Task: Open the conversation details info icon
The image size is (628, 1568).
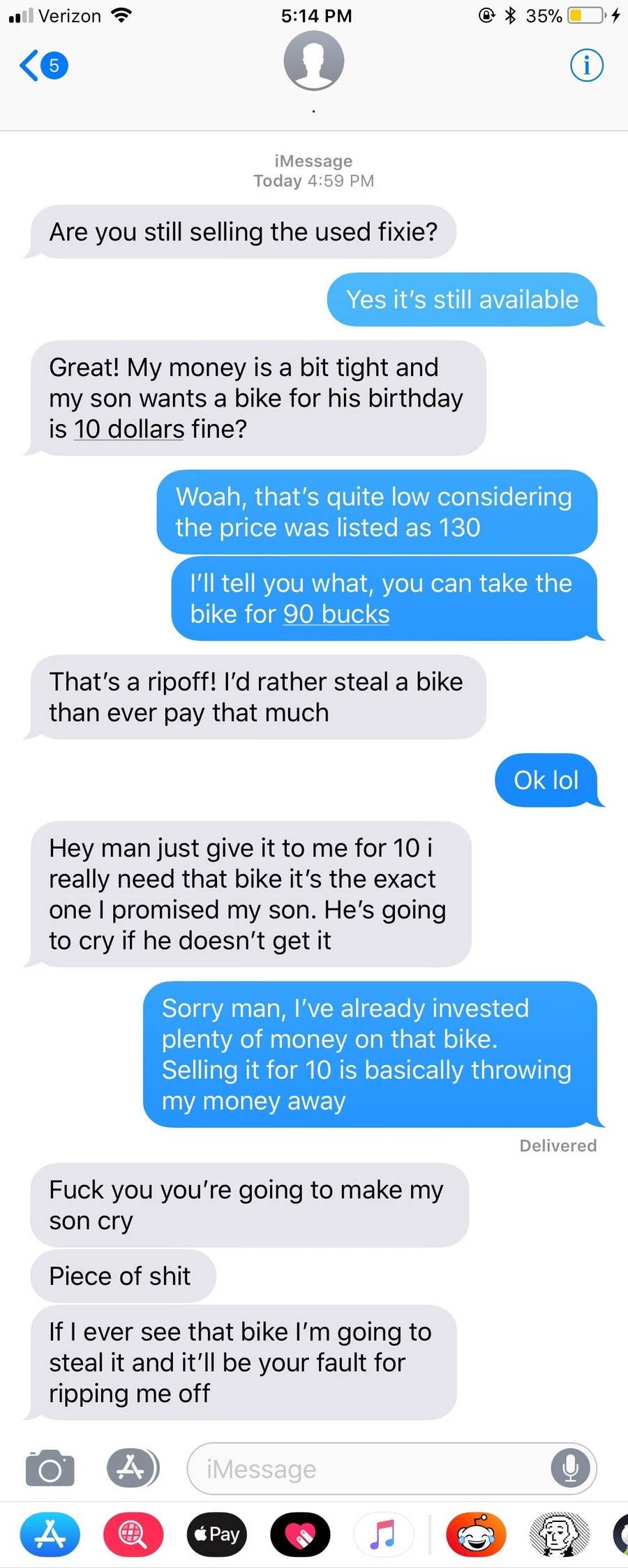Action: tap(586, 66)
